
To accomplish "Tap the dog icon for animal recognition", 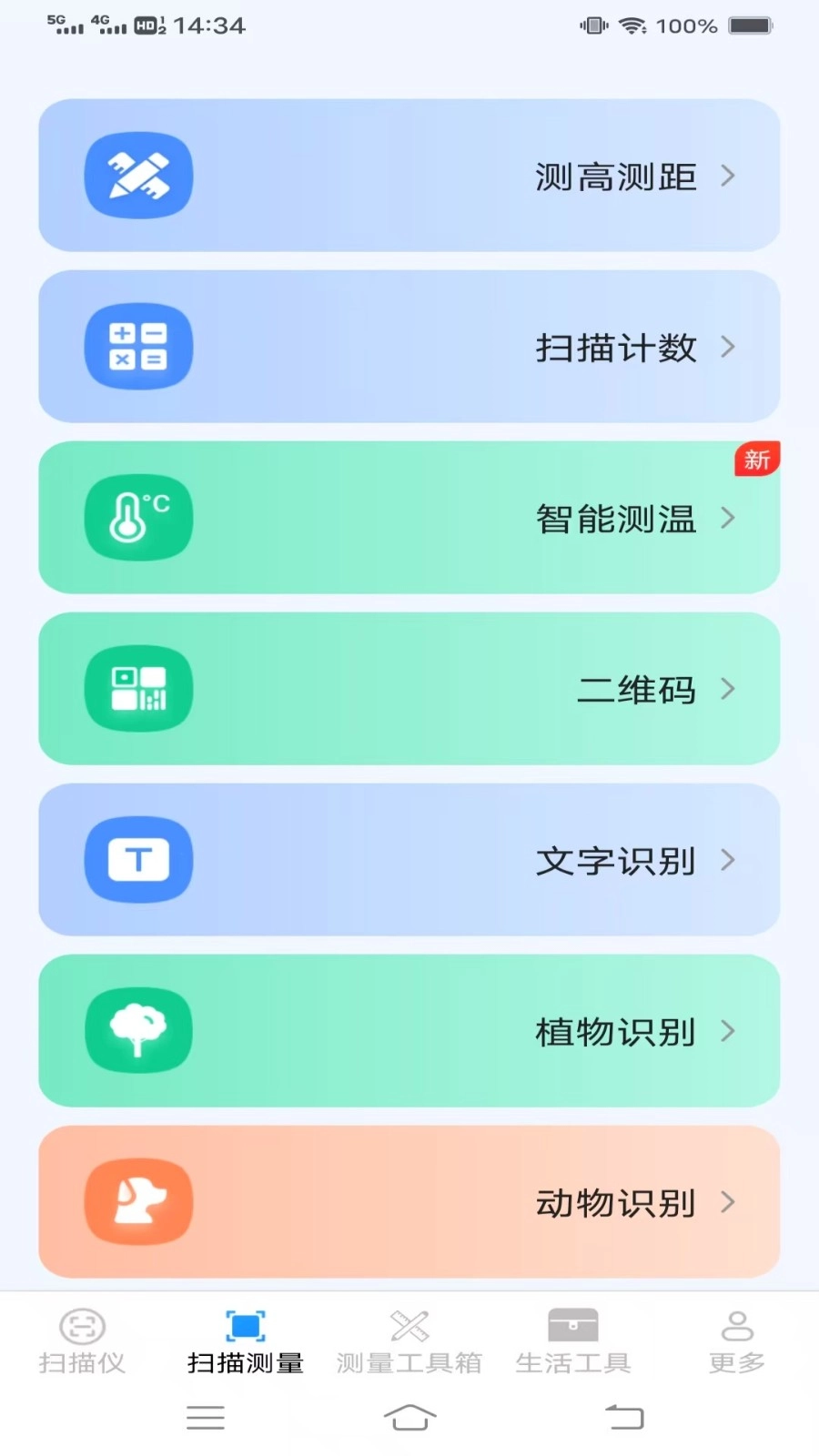I will [138, 1202].
